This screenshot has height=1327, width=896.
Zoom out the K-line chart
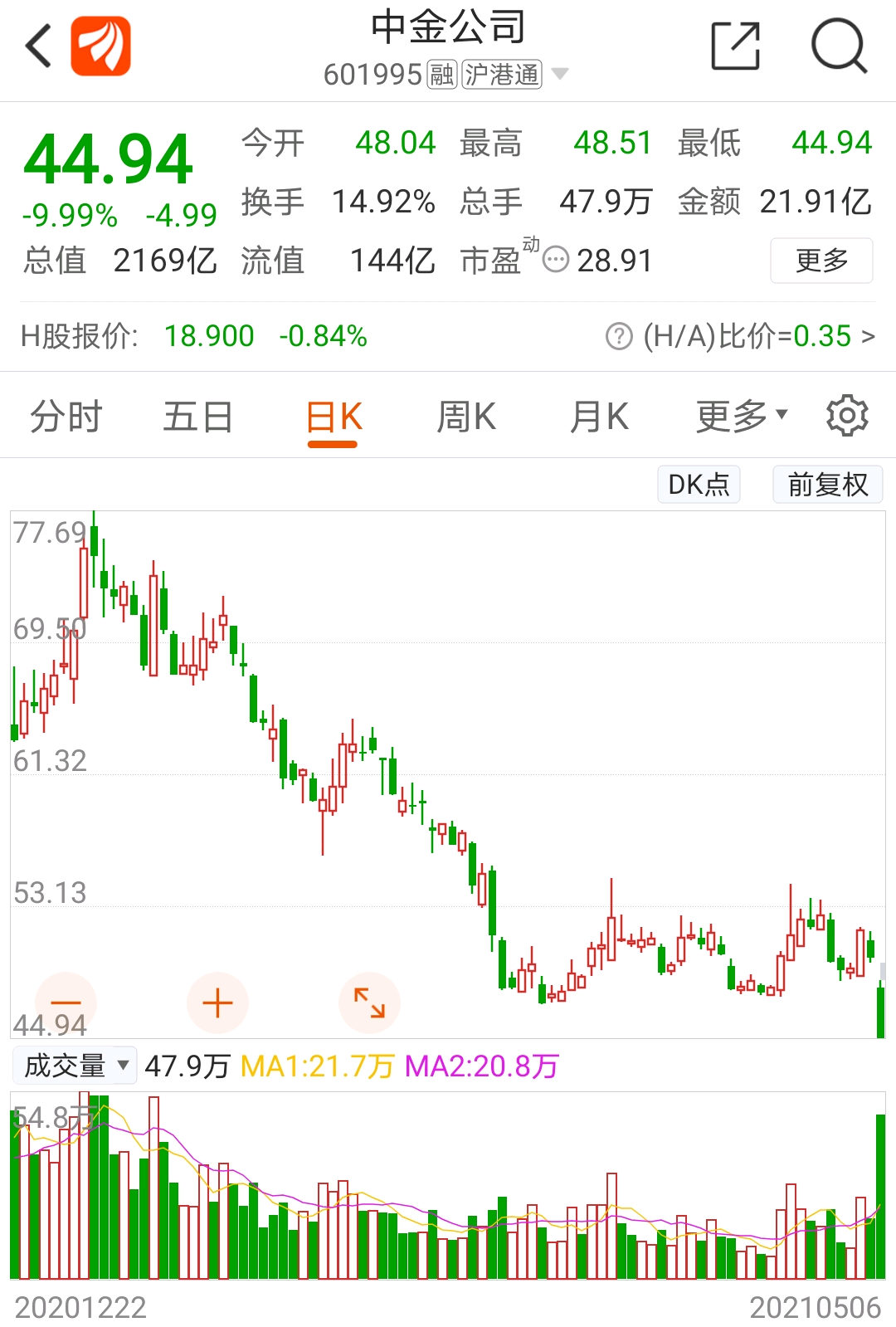(66, 1003)
